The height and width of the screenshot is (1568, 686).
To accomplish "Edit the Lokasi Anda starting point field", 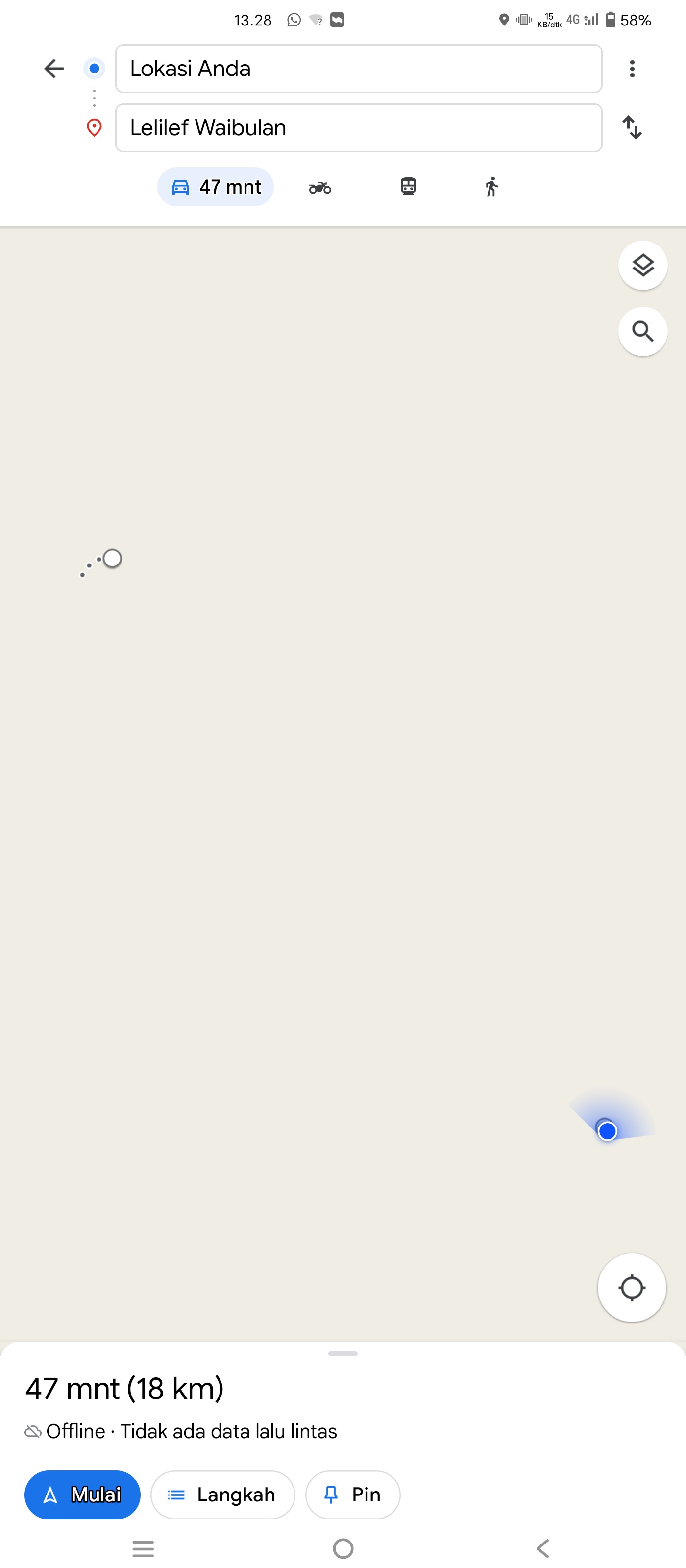I will 359,68.
